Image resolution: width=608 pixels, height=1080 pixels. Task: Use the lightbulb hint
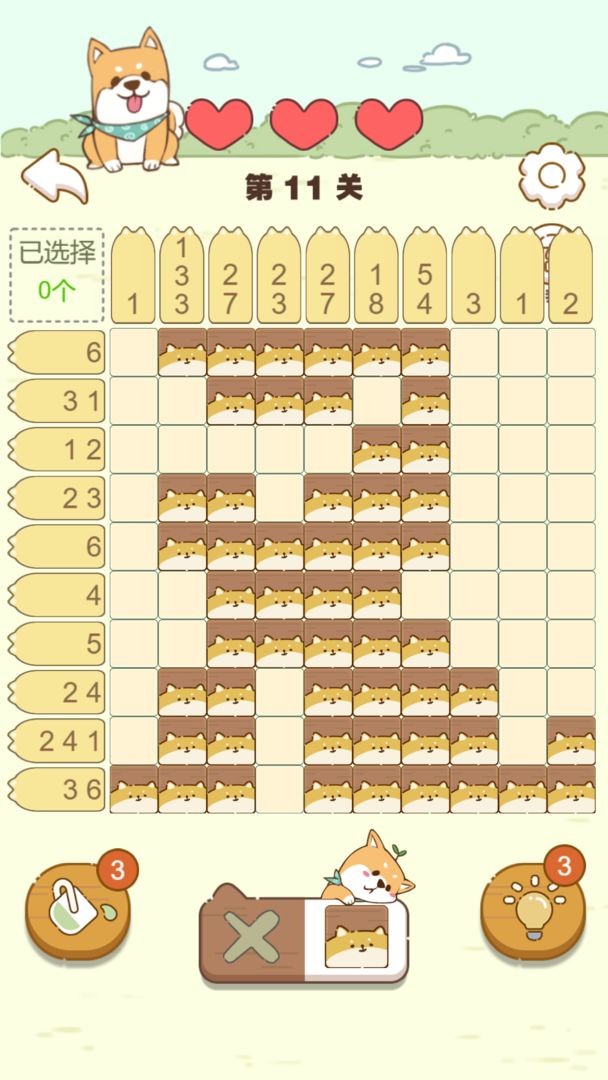tap(532, 908)
